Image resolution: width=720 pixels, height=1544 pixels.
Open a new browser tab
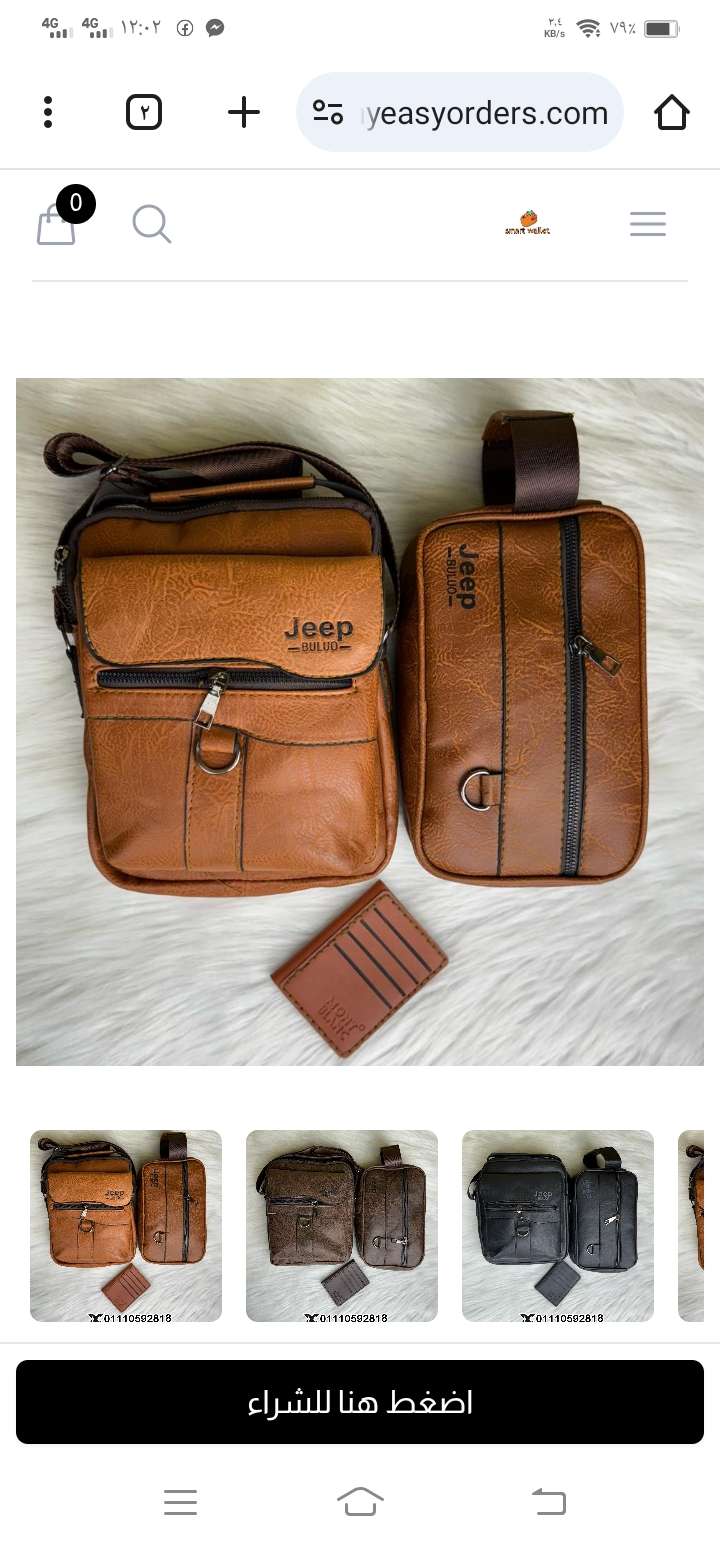click(243, 112)
